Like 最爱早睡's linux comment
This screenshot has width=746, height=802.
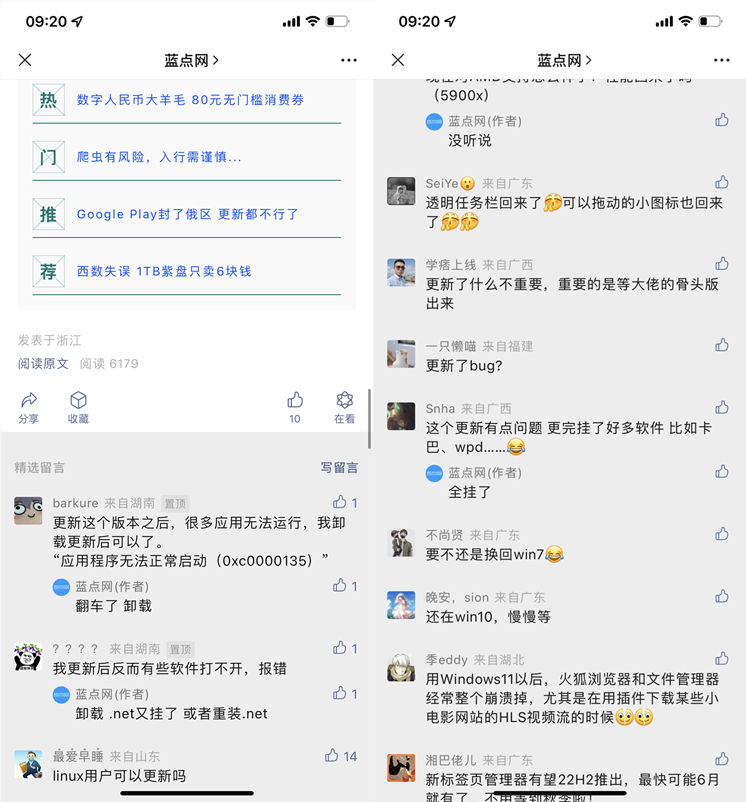coord(332,756)
